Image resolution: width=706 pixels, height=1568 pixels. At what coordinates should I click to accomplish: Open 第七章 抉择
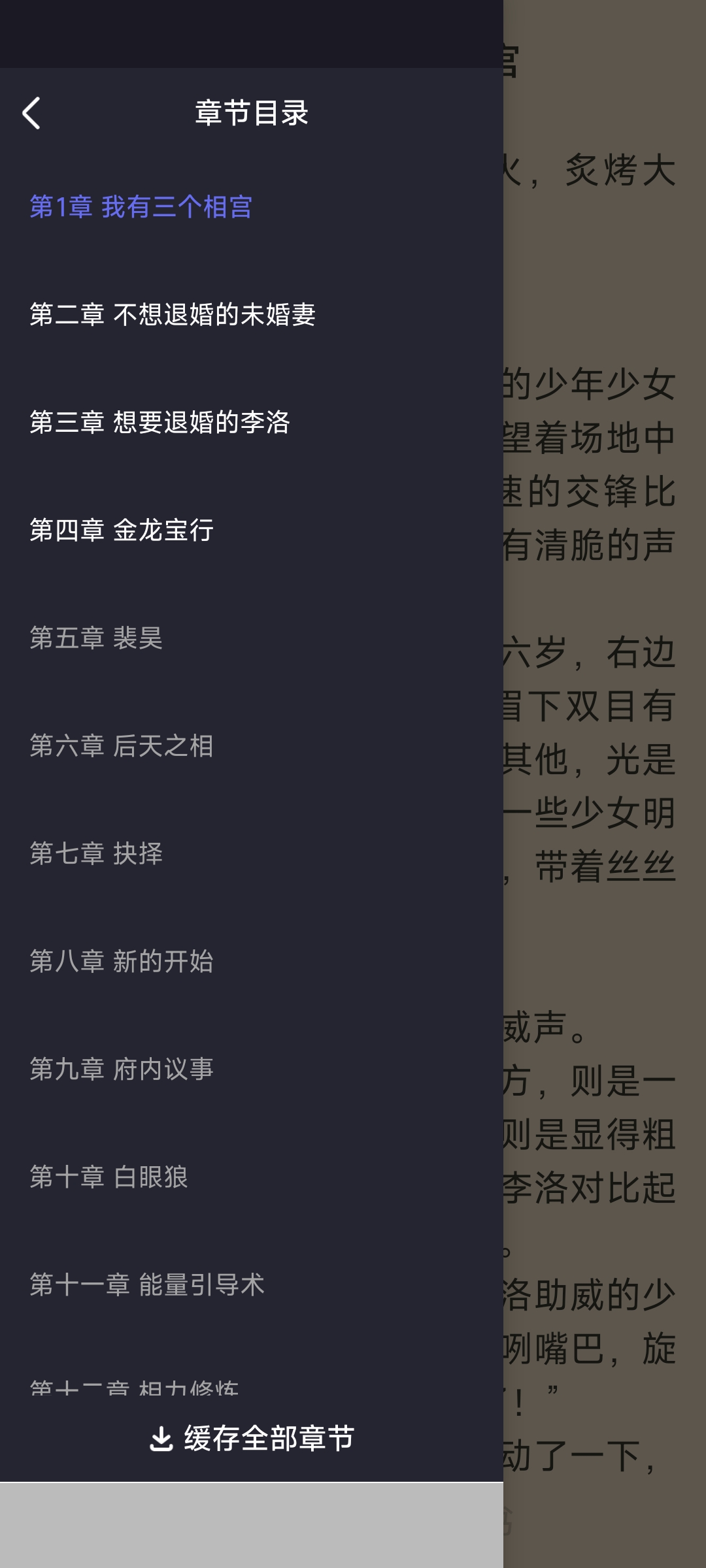pyautogui.click(x=252, y=854)
